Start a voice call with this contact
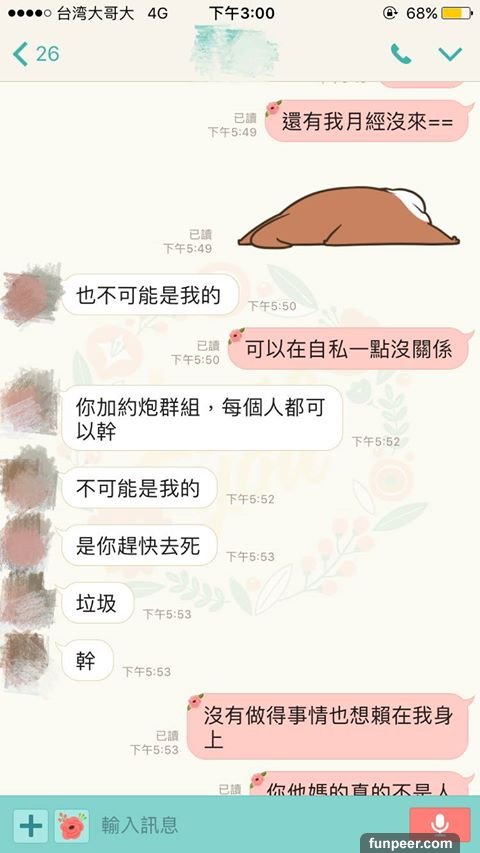Image resolution: width=480 pixels, height=853 pixels. [401, 54]
